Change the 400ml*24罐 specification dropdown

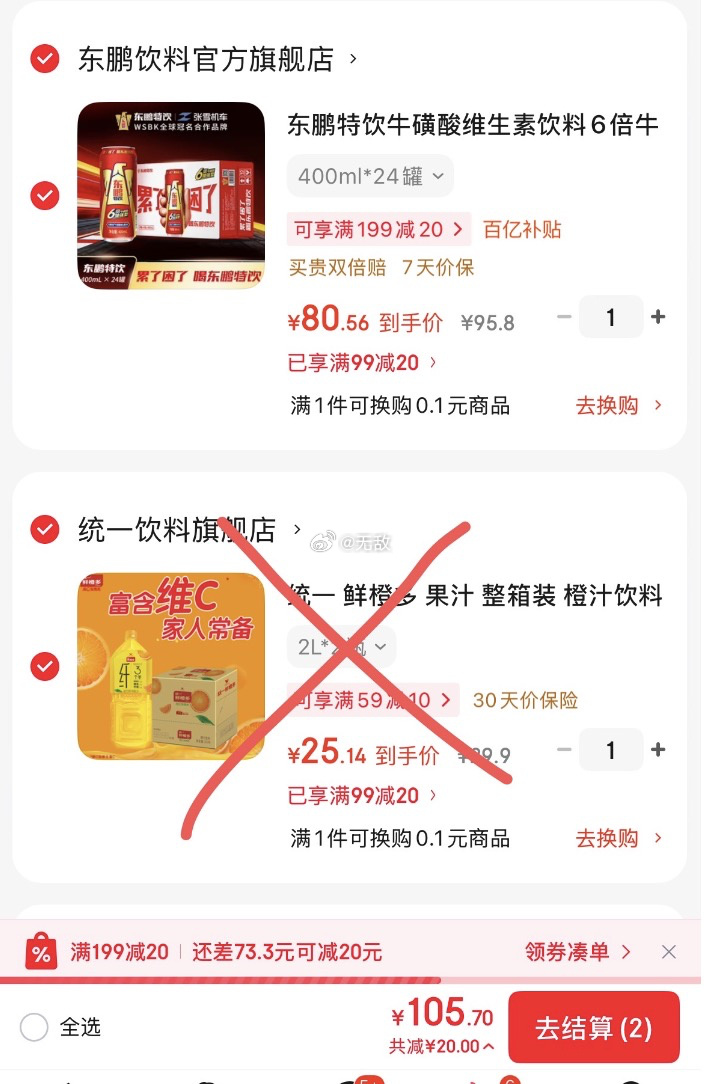coord(370,176)
